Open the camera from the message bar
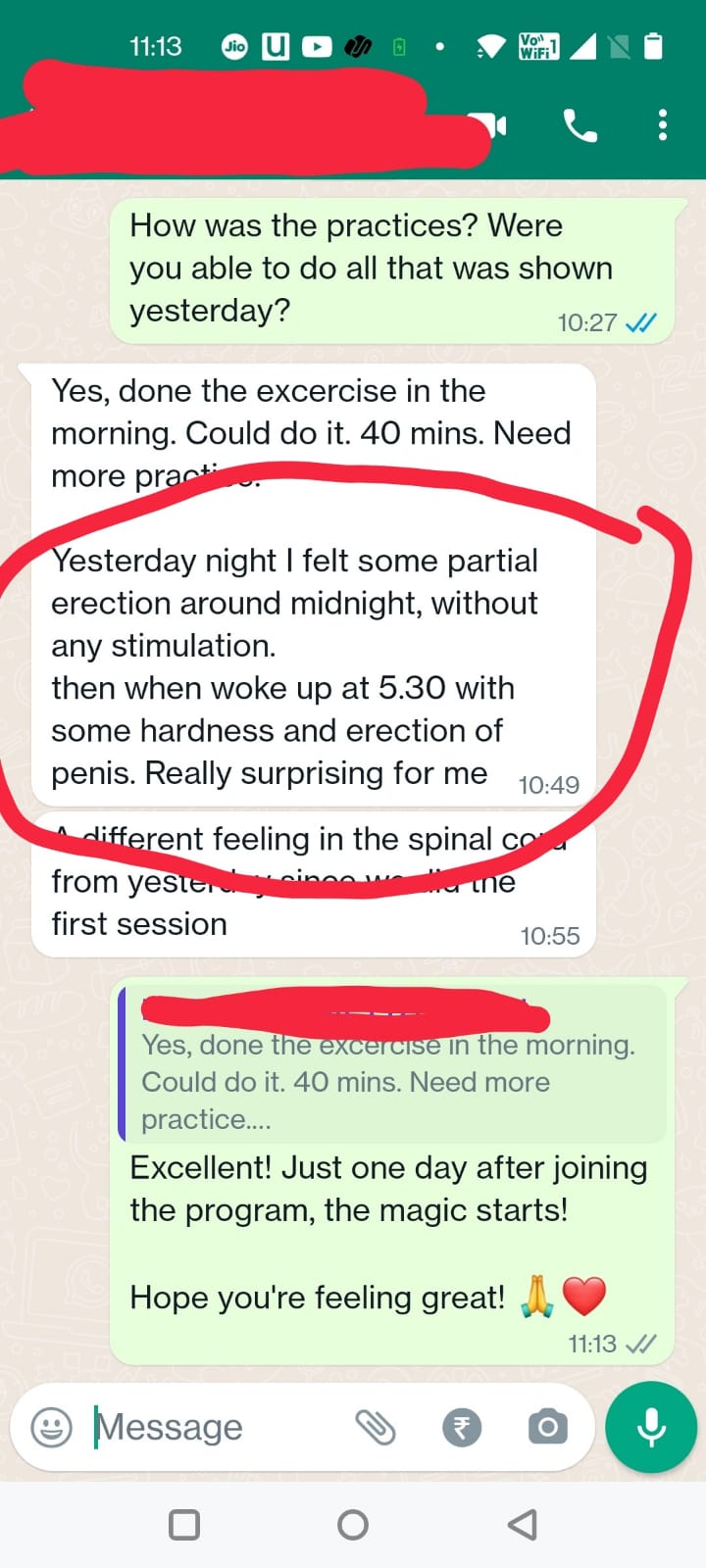The width and height of the screenshot is (706, 1568). (x=547, y=1427)
